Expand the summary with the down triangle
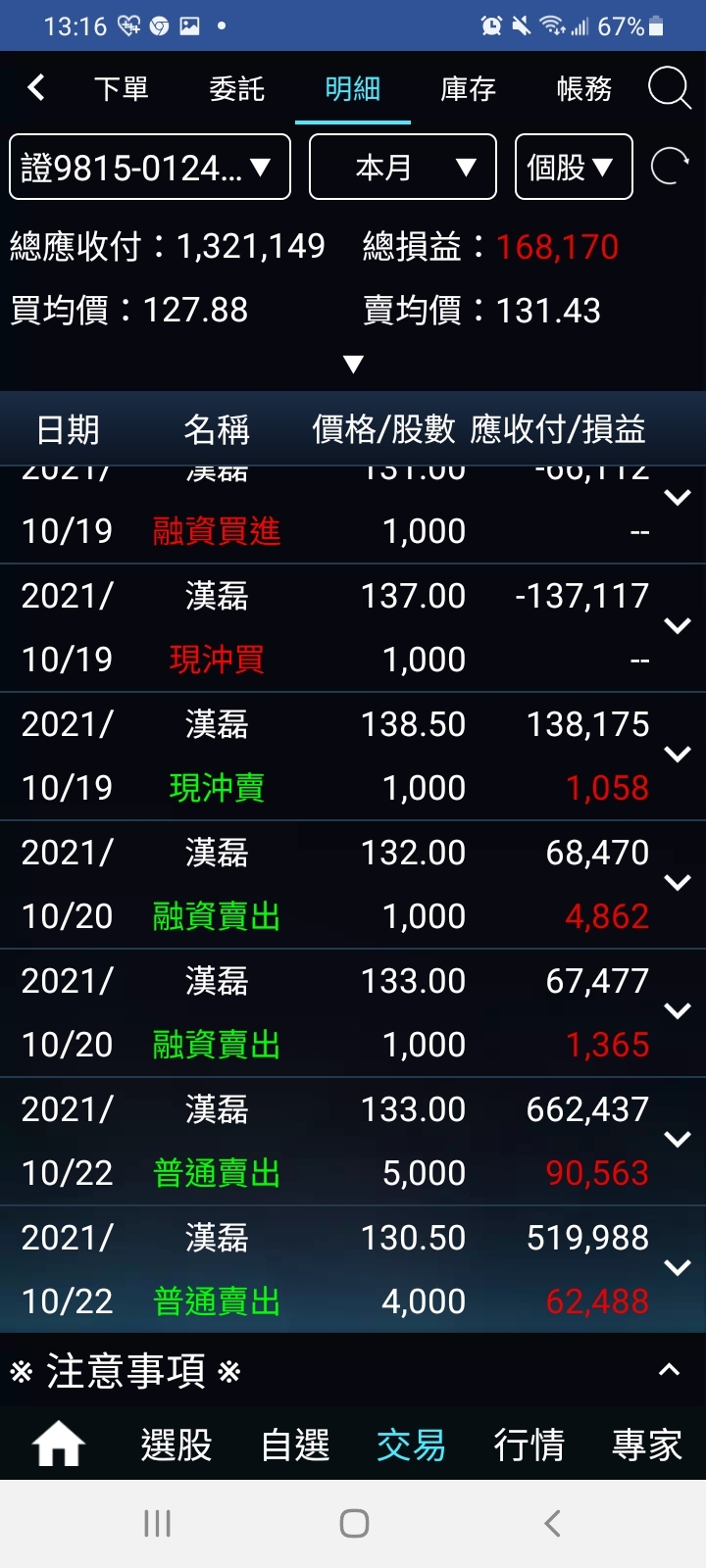The image size is (706, 1568). 353,365
